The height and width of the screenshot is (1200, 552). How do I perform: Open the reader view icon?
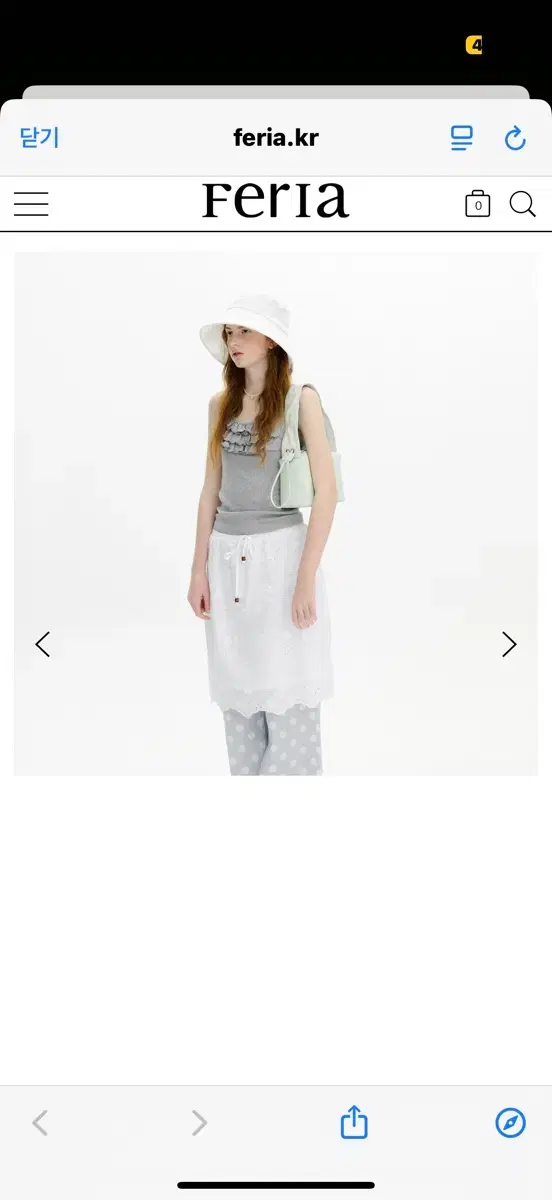tap(462, 138)
